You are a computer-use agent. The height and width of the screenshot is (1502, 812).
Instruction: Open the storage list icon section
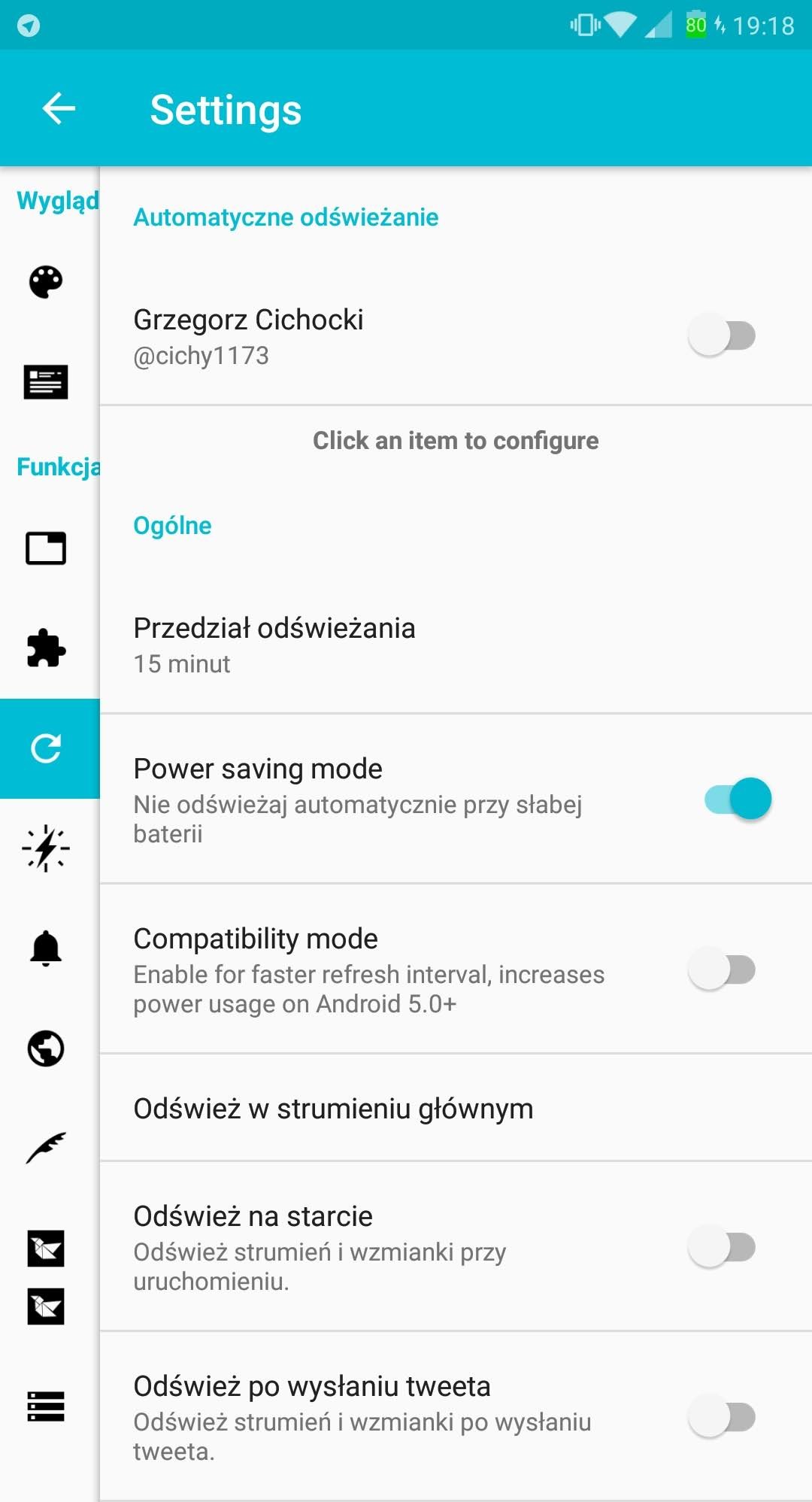click(x=46, y=1406)
